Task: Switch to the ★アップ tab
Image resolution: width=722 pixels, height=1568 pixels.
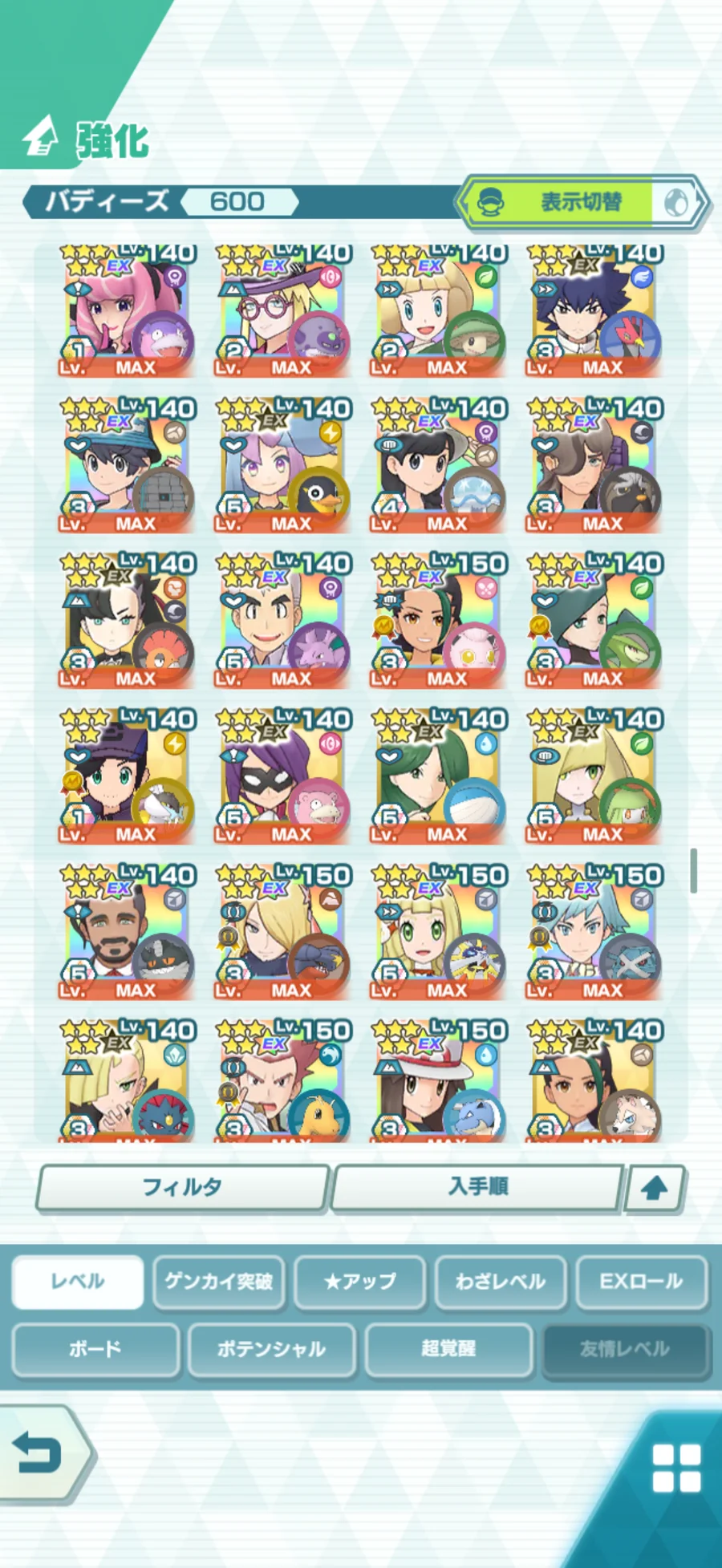Action: tap(359, 1281)
